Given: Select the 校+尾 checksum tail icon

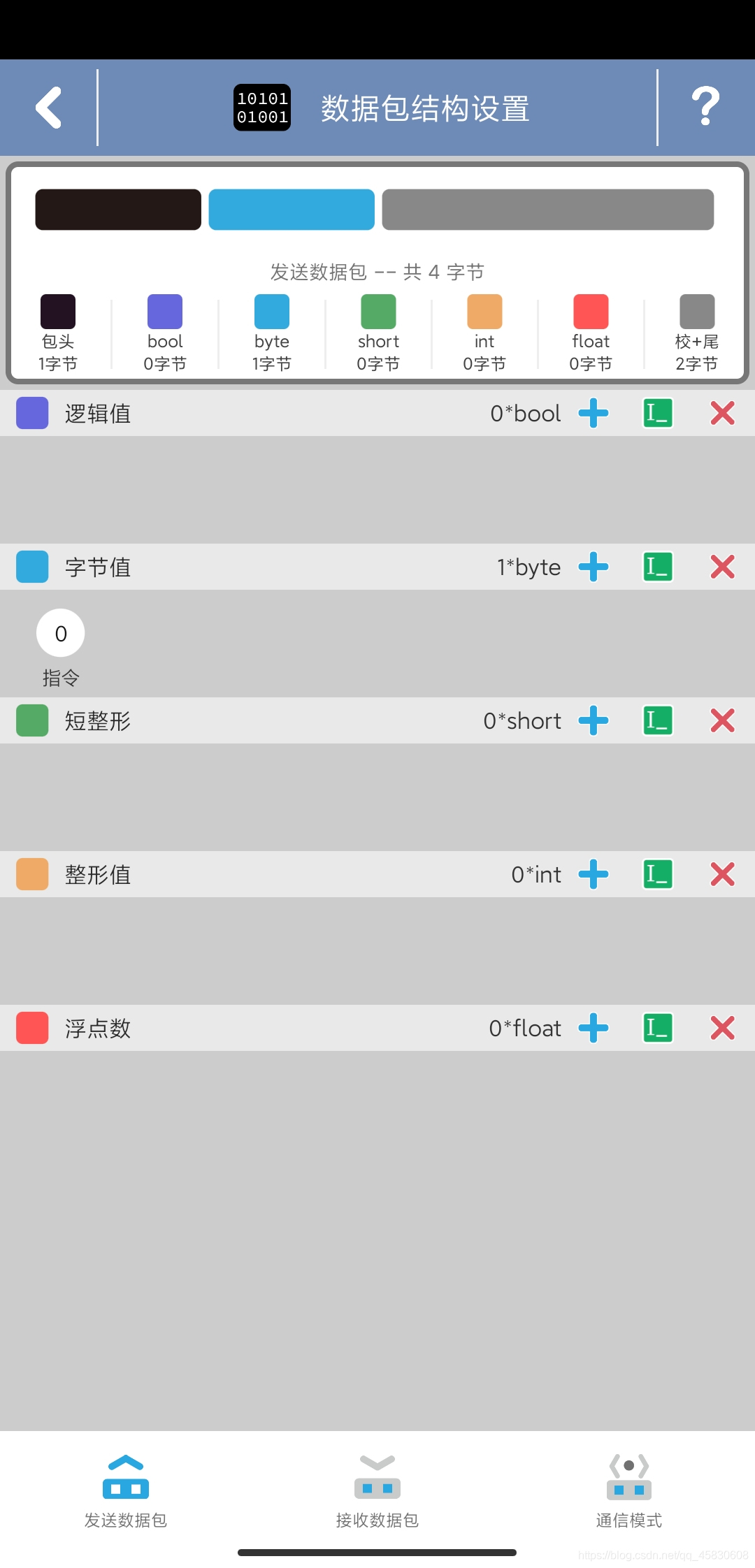Looking at the screenshot, I should 696,312.
